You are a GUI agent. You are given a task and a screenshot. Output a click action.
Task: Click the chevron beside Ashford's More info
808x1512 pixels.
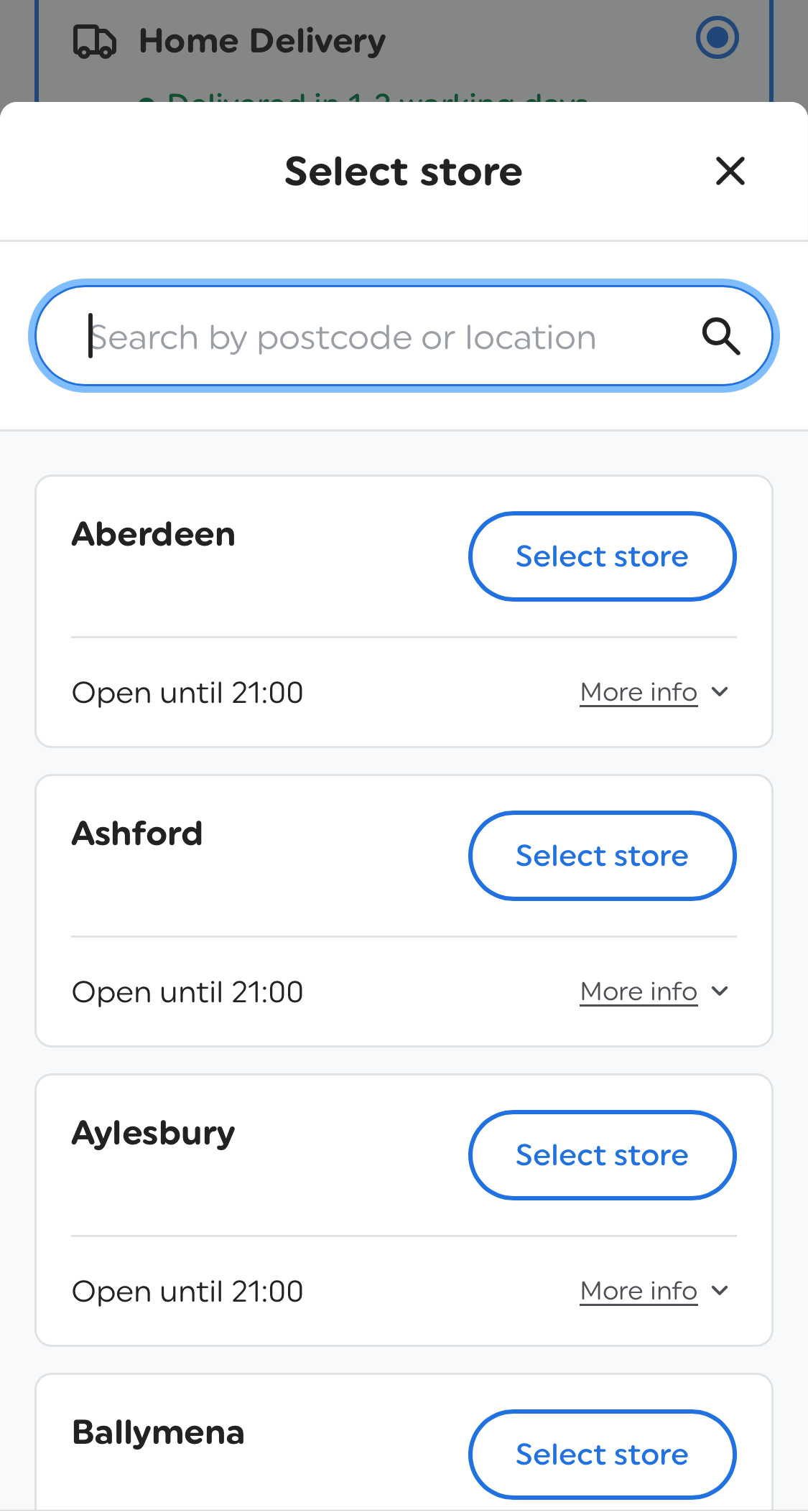(x=720, y=991)
